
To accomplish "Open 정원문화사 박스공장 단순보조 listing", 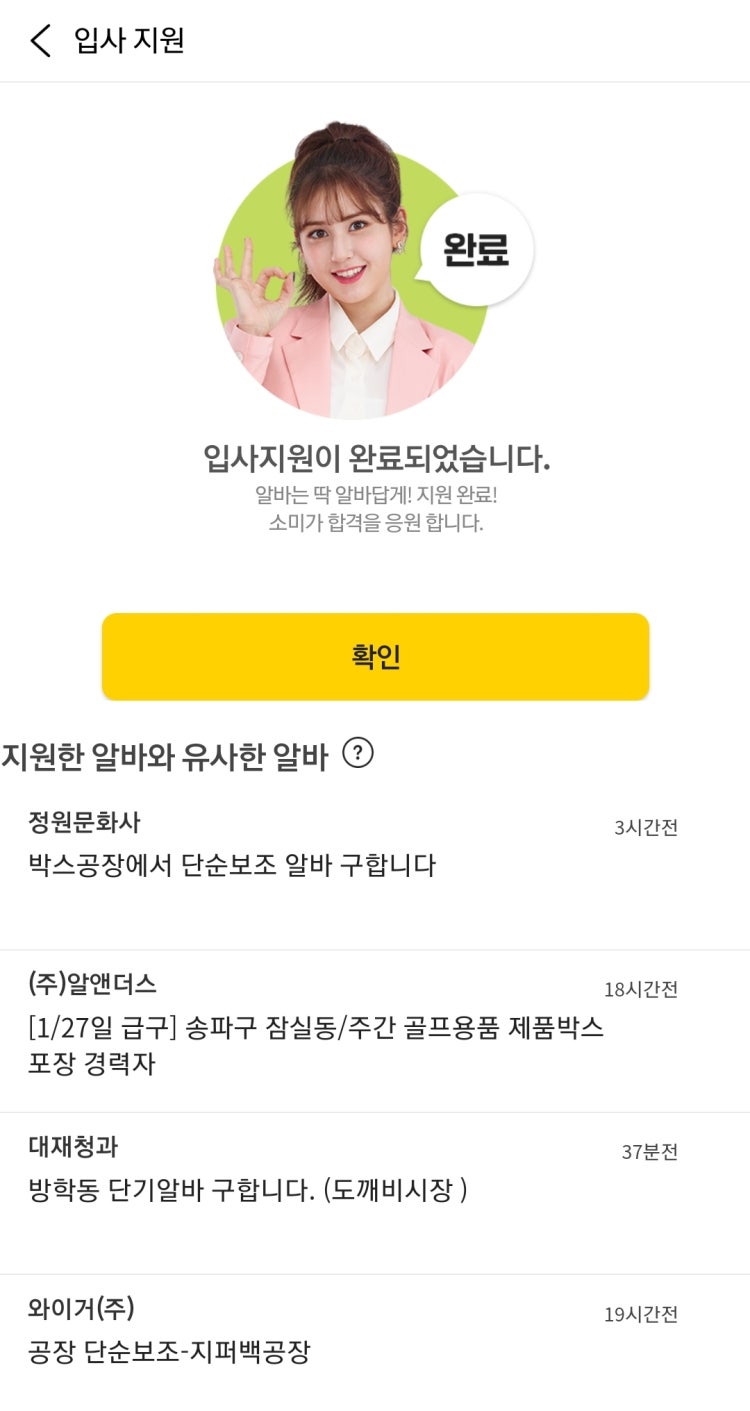I will [x=375, y=870].
